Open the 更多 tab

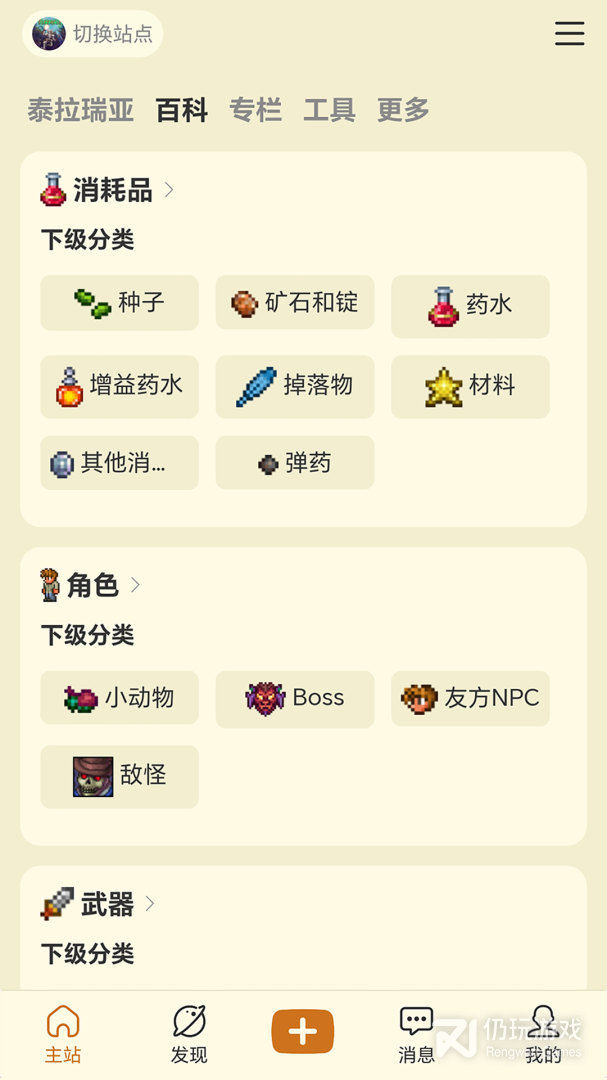(x=403, y=110)
